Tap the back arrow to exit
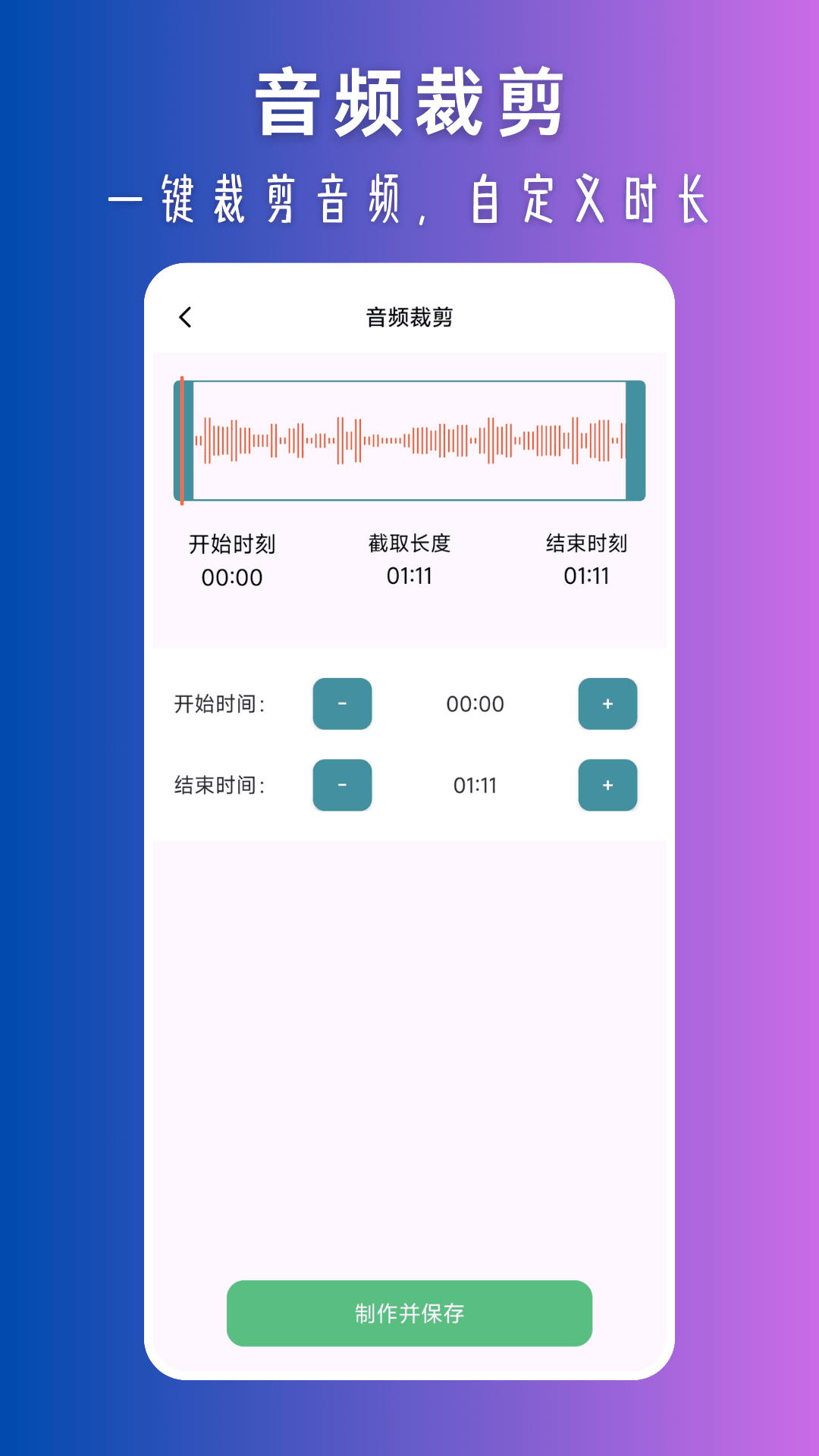 [x=184, y=317]
